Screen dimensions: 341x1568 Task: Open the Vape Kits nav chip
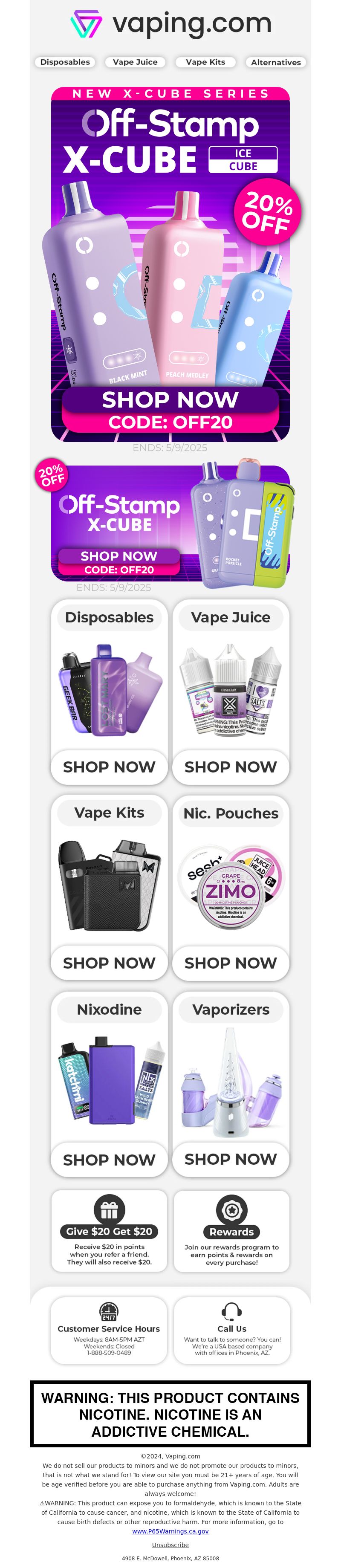coord(205,62)
